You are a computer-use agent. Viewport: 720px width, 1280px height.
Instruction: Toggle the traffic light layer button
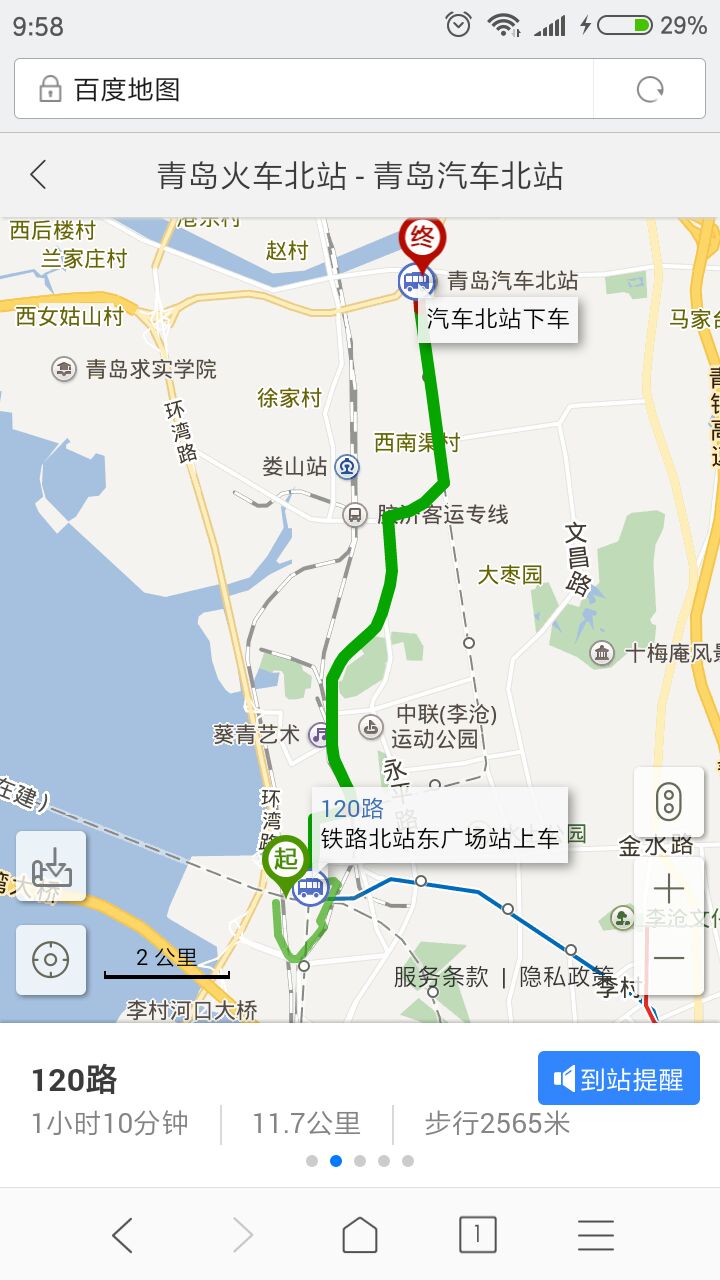(668, 802)
